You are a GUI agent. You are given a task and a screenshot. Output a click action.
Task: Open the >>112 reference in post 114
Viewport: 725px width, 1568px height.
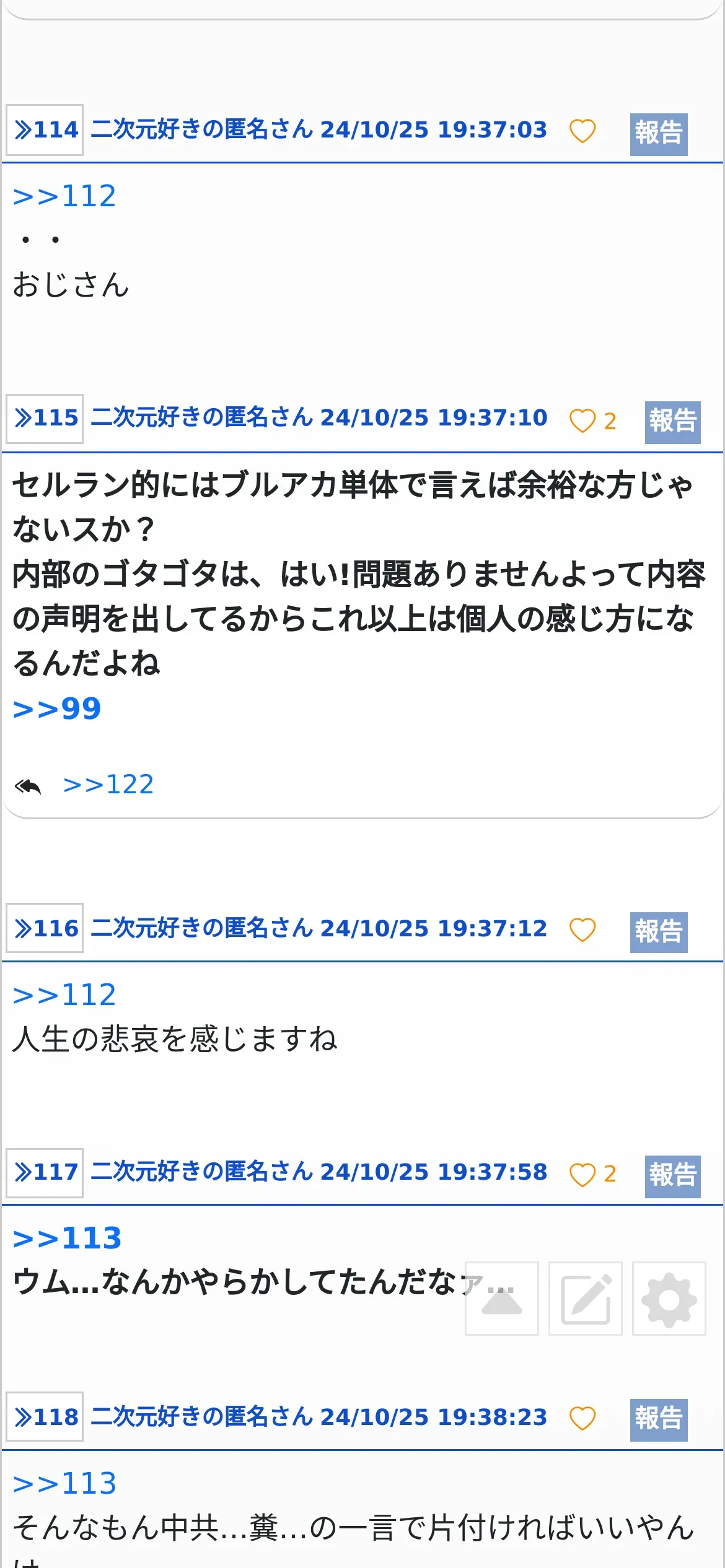64,196
